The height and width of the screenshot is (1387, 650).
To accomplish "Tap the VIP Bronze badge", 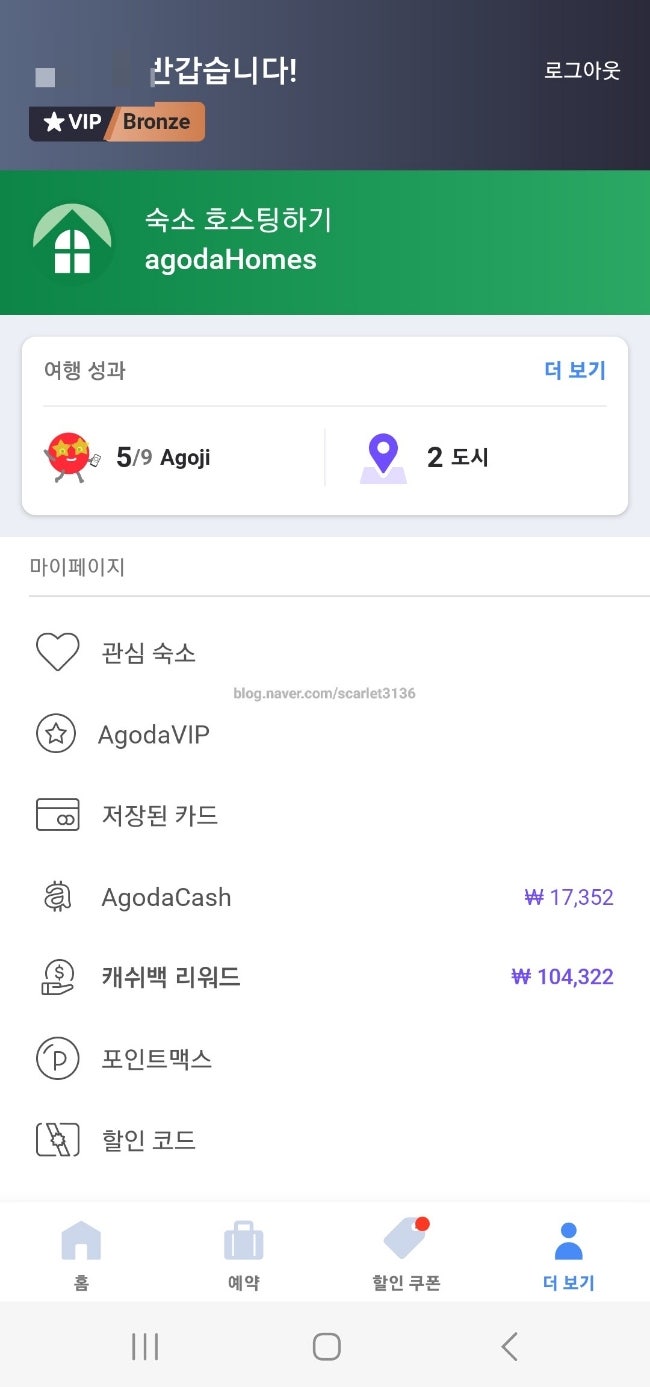I will pos(117,122).
